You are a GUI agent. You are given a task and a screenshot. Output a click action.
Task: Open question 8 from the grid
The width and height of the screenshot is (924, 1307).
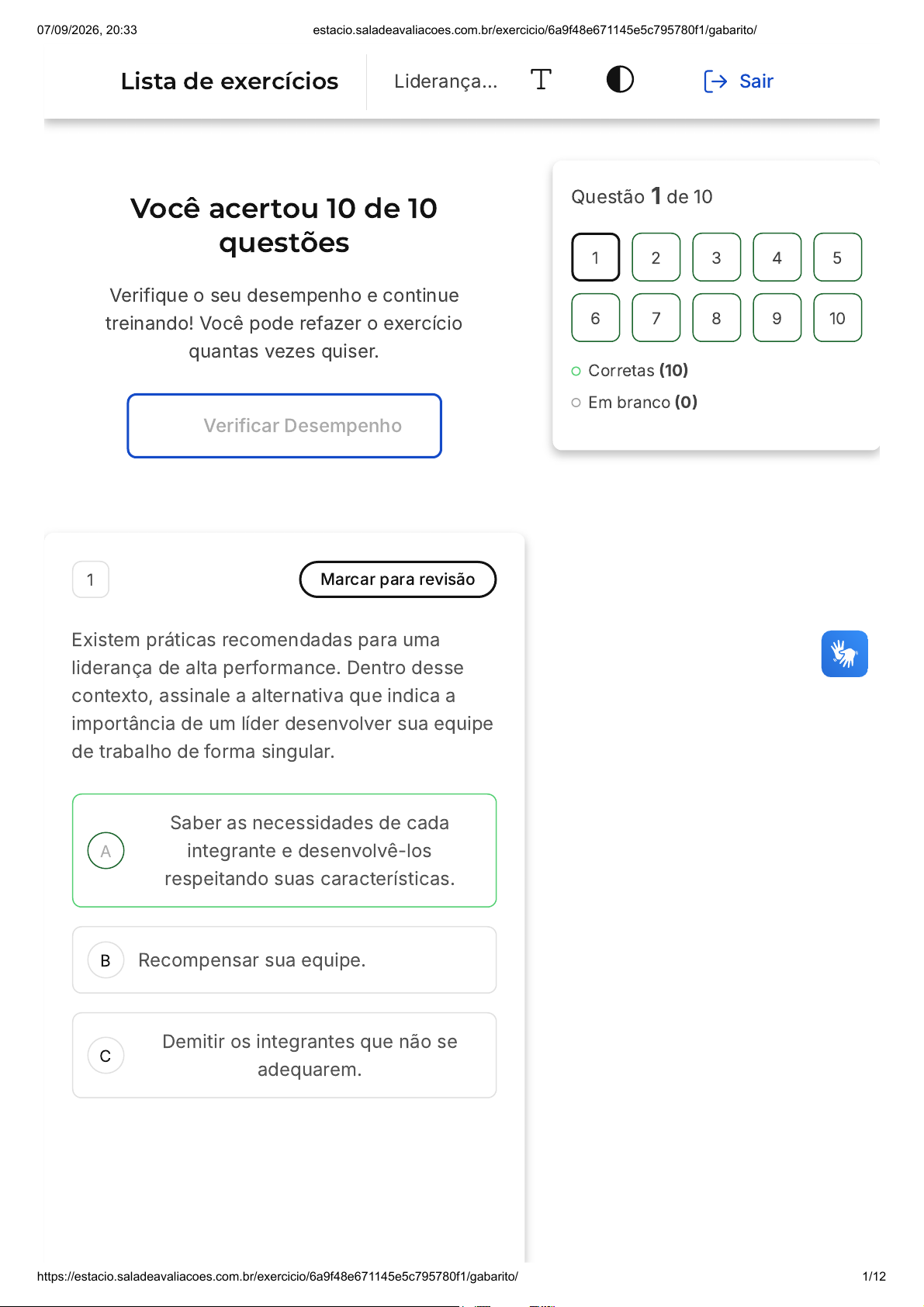click(x=717, y=317)
